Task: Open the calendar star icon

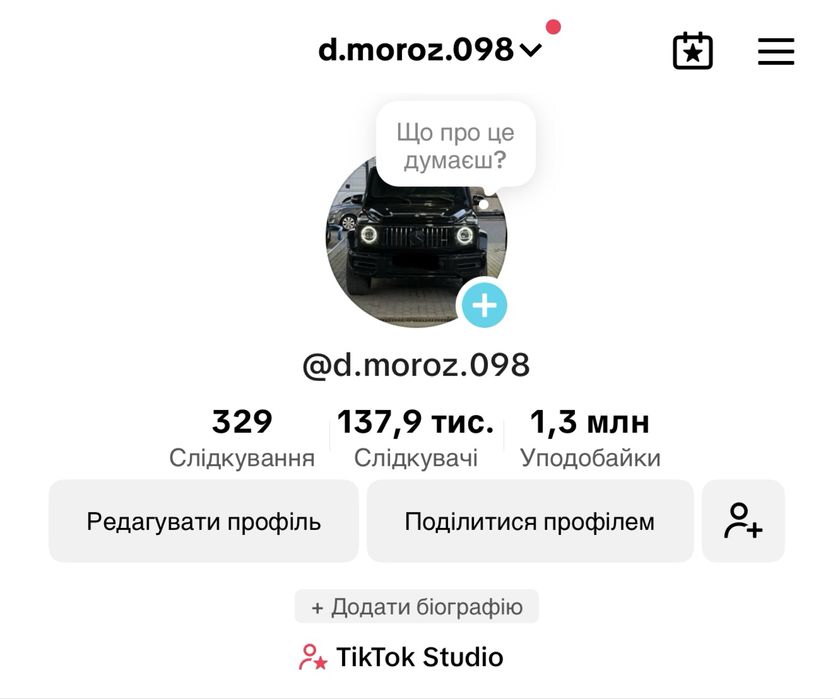Action: point(692,51)
